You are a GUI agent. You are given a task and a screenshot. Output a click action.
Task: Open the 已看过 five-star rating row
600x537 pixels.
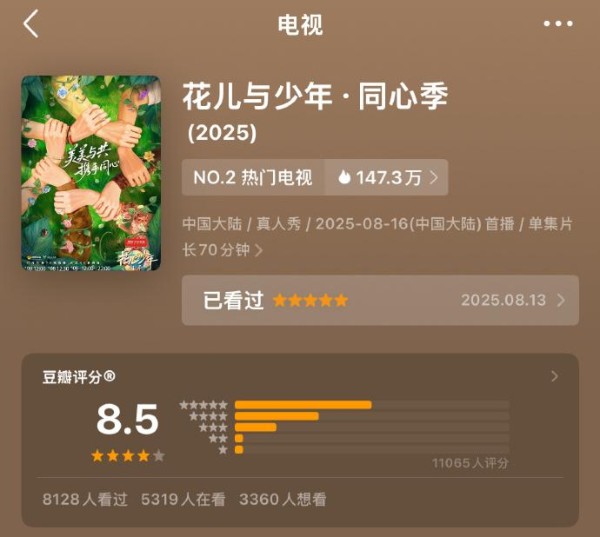(380, 300)
